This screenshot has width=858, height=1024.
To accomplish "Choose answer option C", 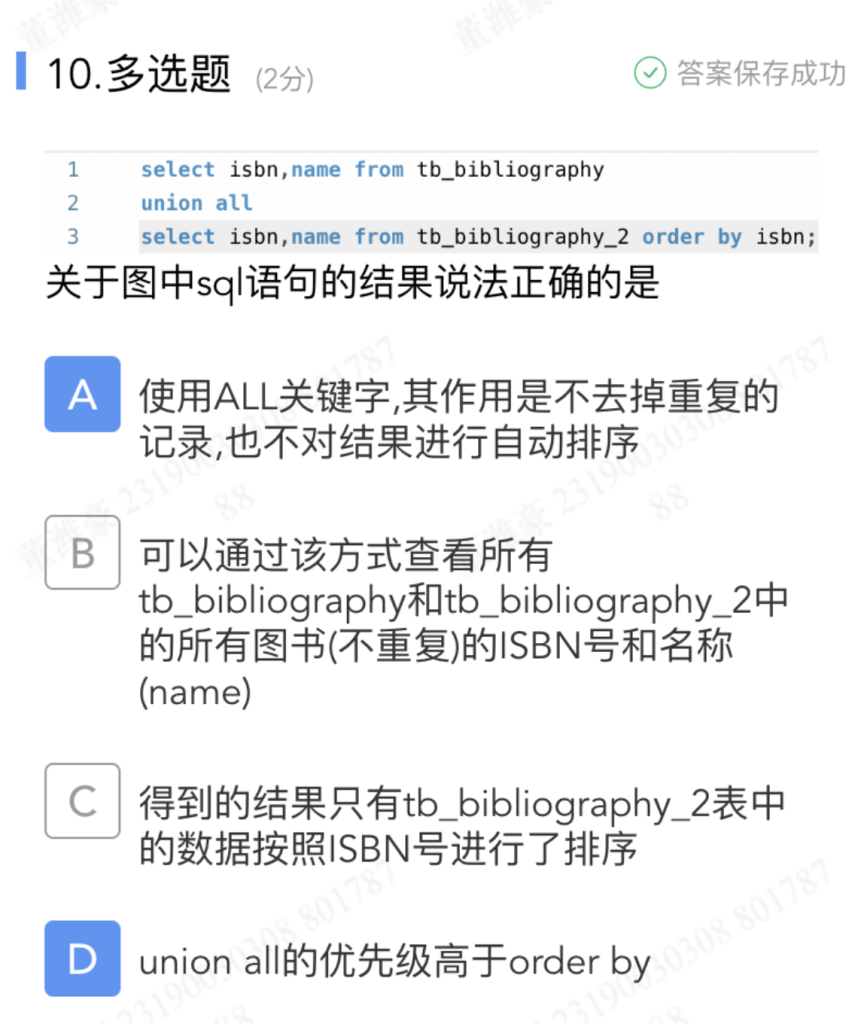I will tap(82, 800).
